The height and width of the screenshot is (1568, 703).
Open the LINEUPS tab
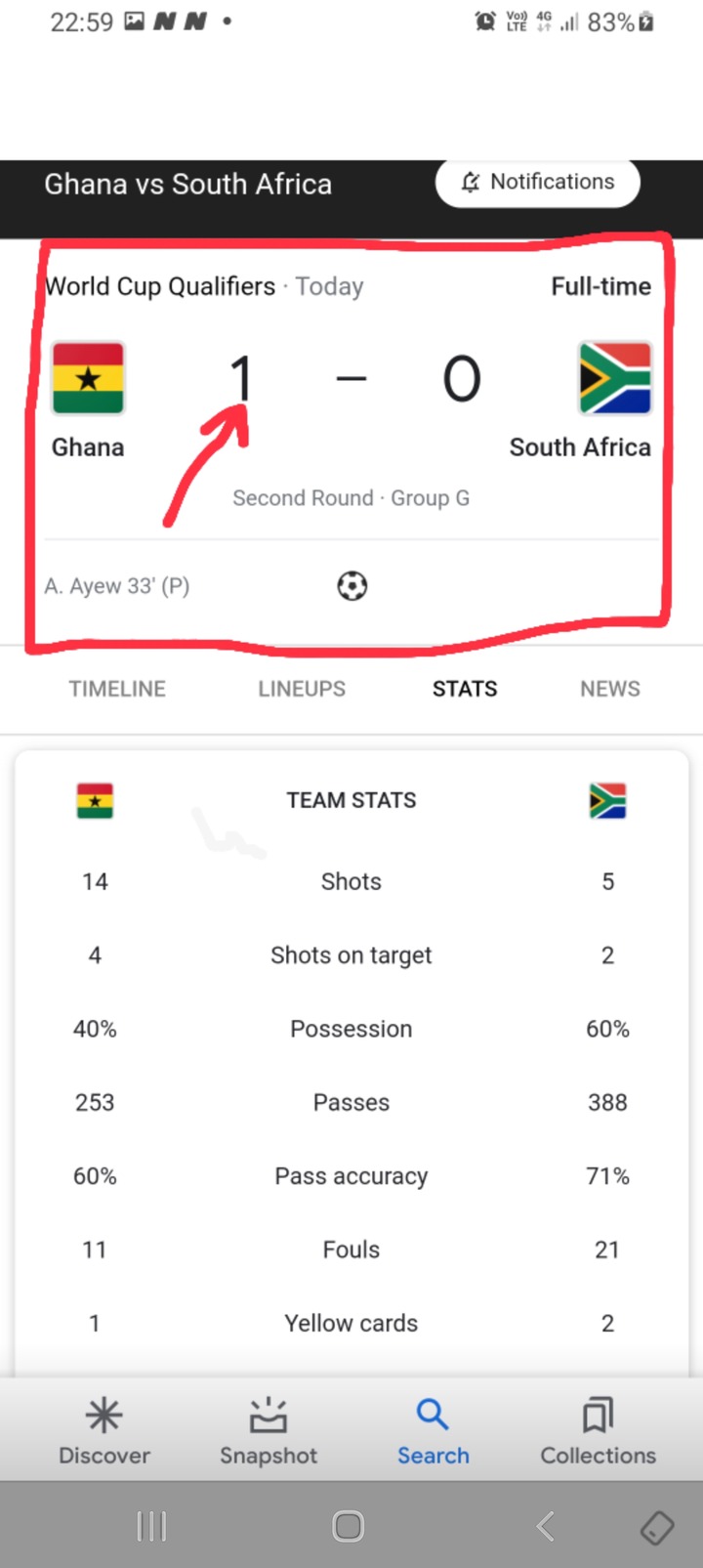coord(302,689)
